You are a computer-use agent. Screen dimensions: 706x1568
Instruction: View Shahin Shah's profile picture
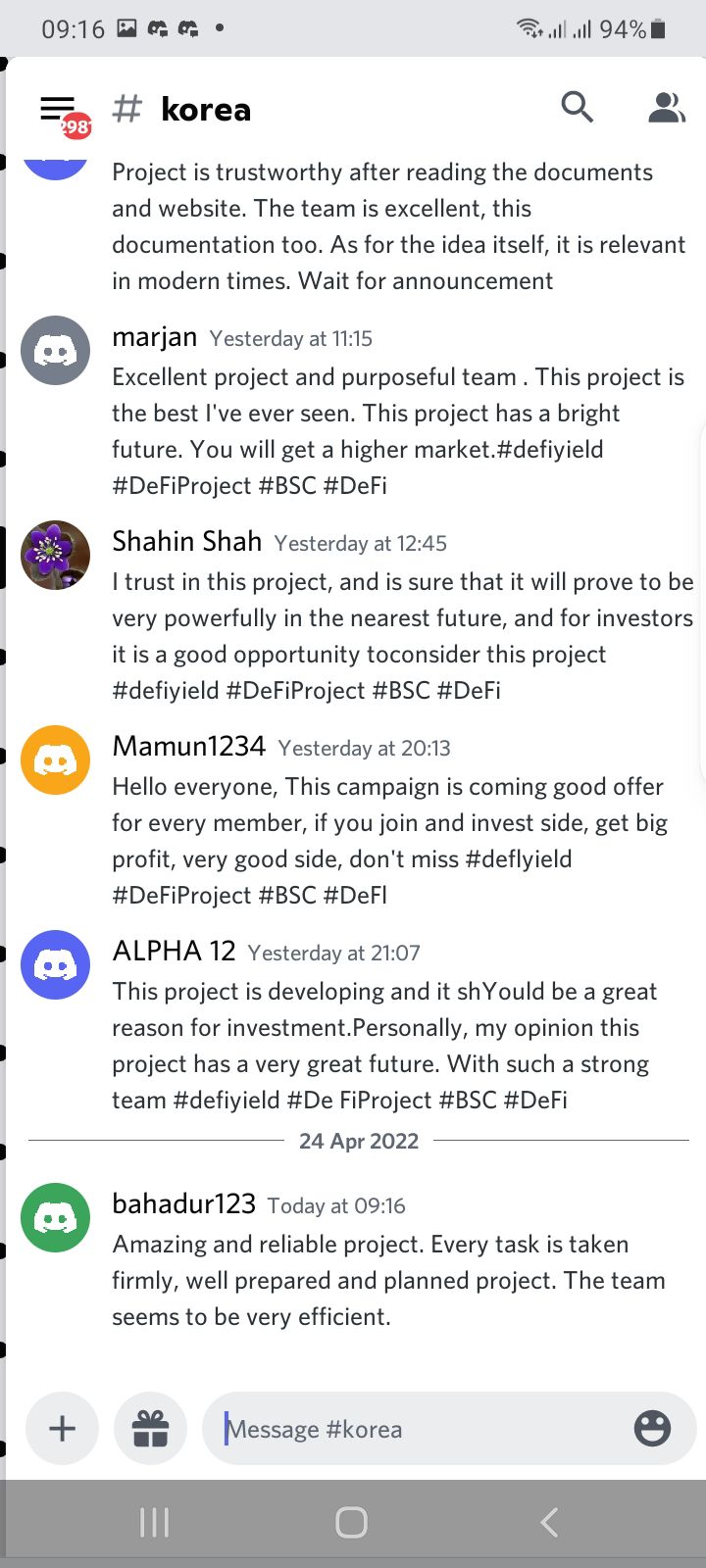[56, 555]
